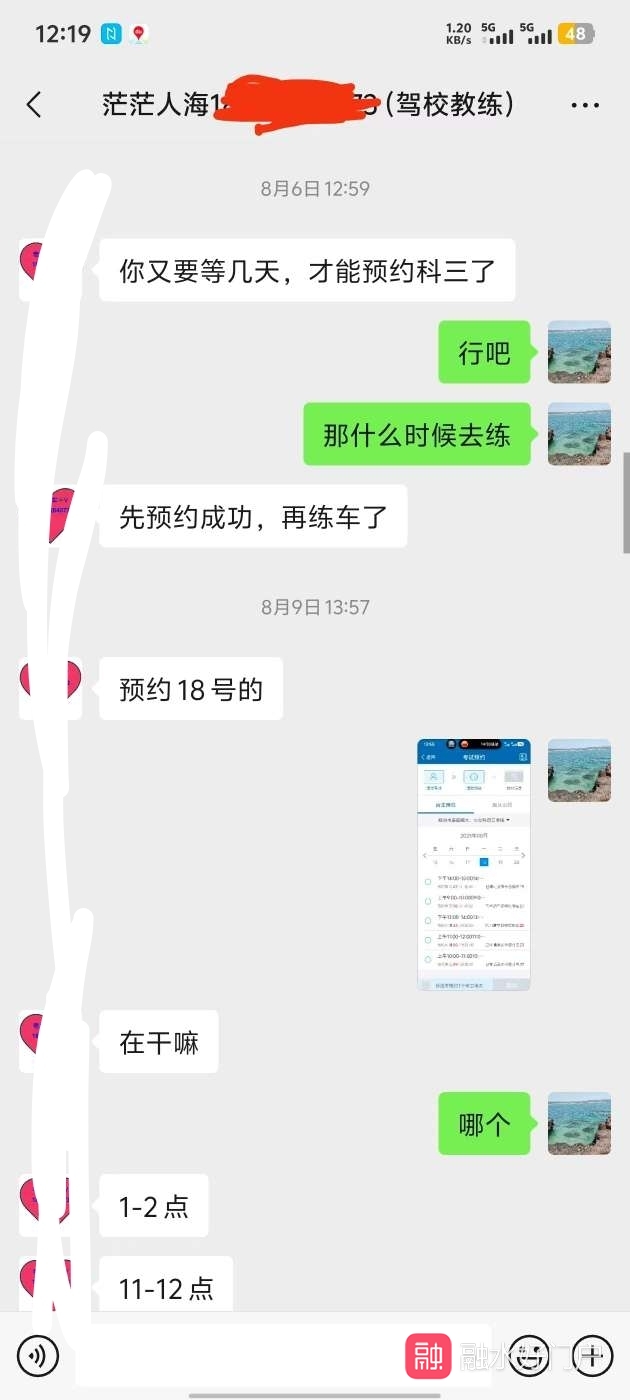Open the chat overflow menu
Screen dimensions: 630x1400
click(585, 104)
